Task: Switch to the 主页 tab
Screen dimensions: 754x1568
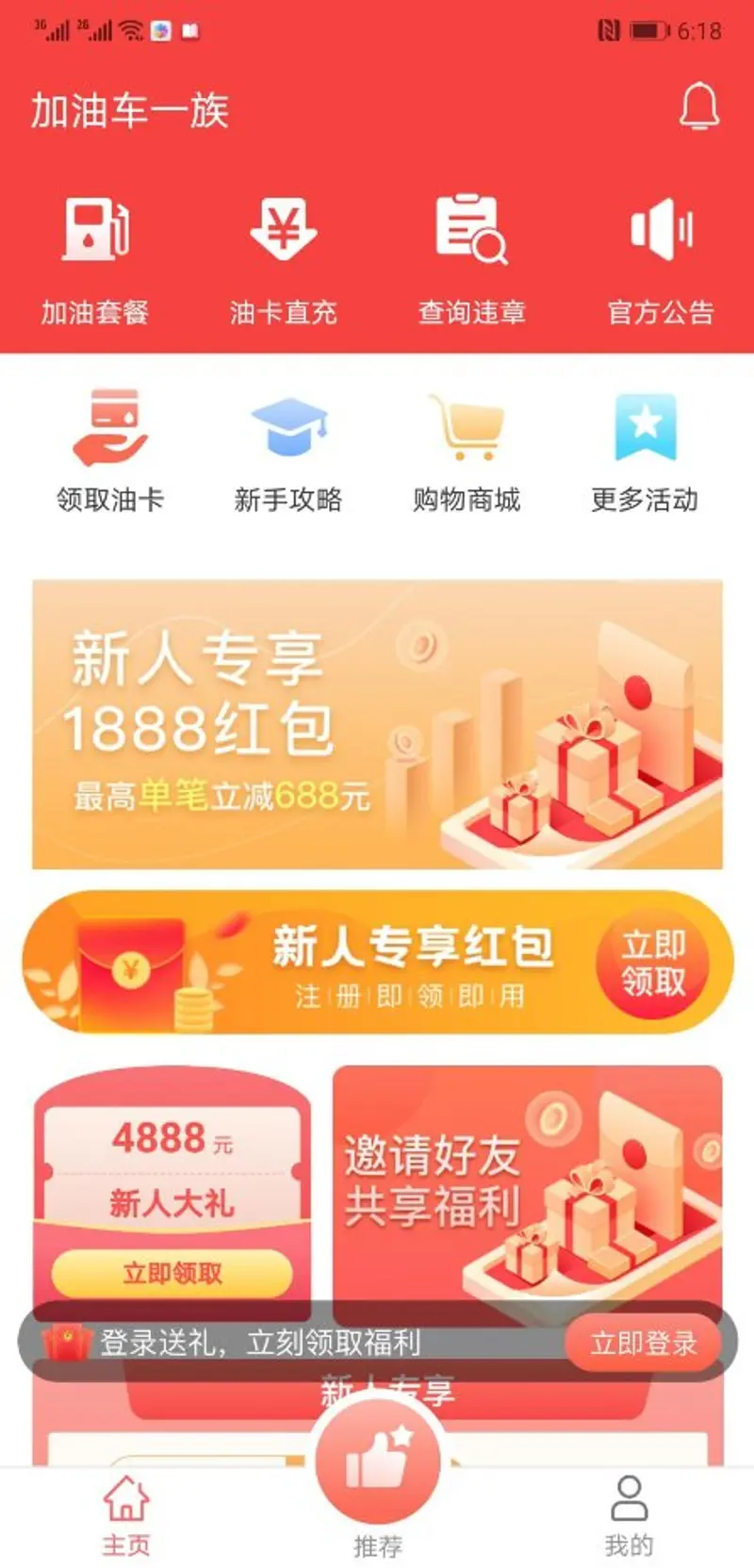Action: (x=126, y=1515)
